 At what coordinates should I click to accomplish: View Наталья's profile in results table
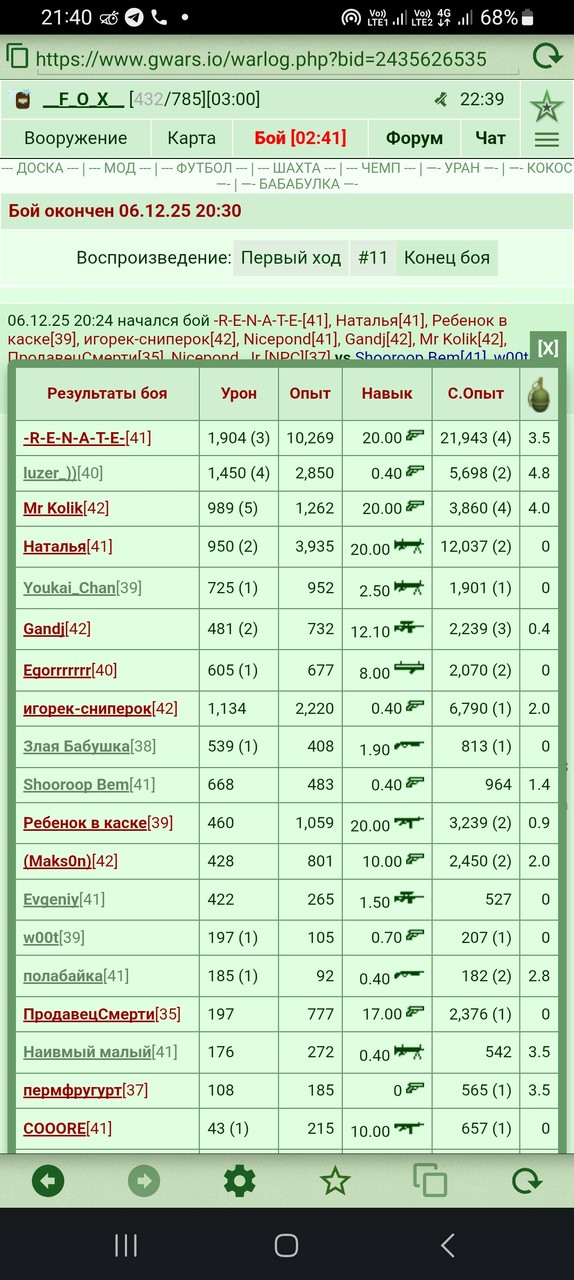[55, 546]
